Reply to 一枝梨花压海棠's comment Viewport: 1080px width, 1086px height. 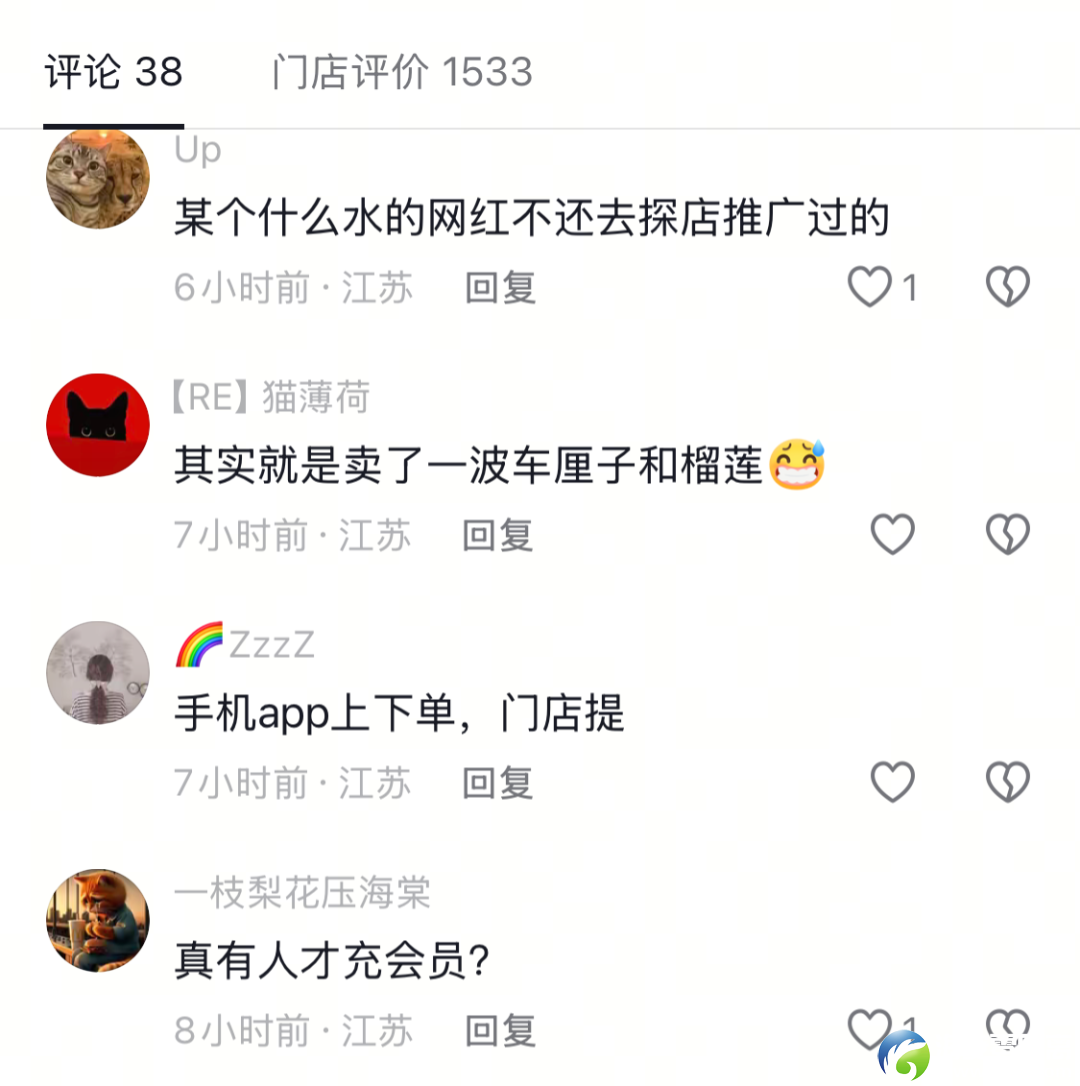coord(500,1030)
